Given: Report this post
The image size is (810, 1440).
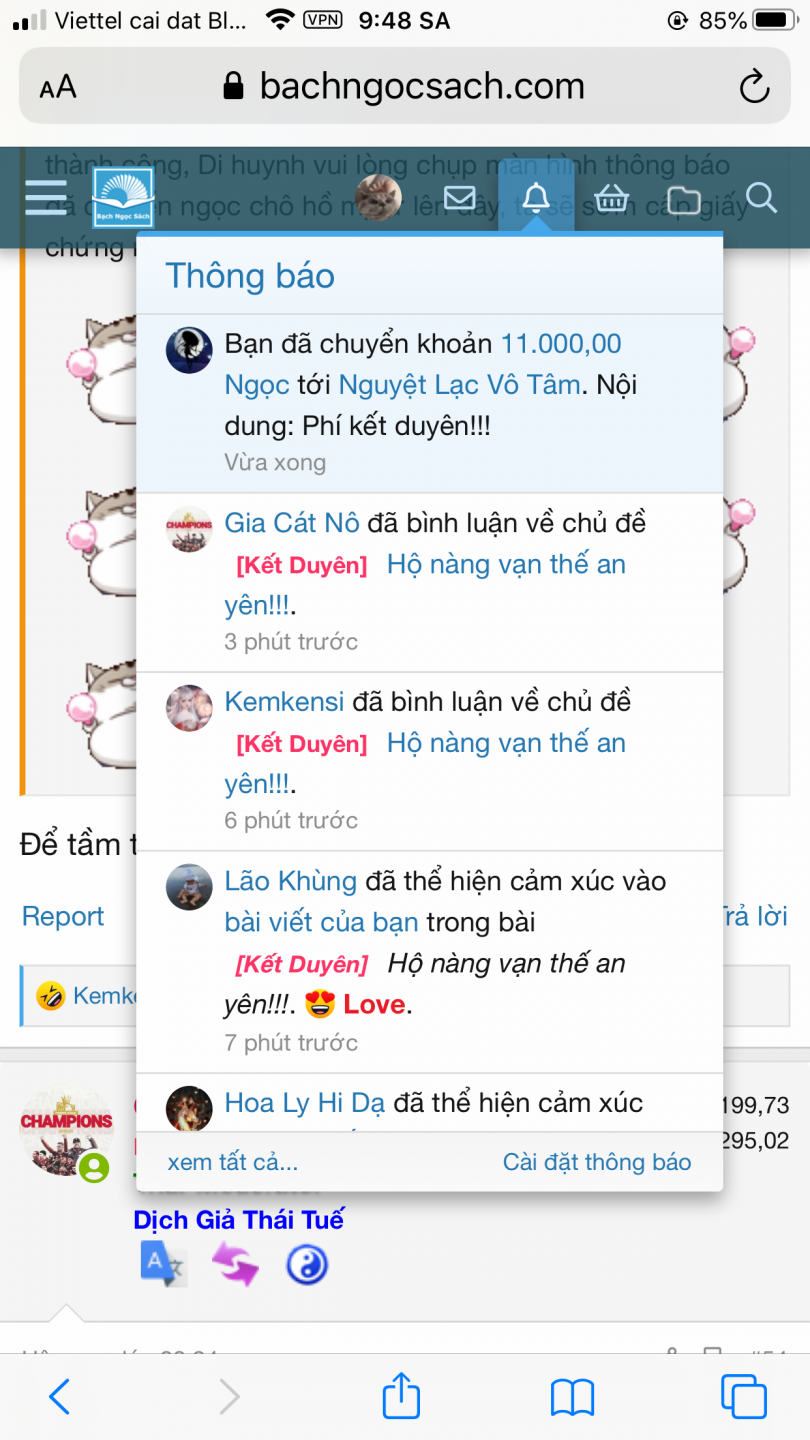Looking at the screenshot, I should coord(63,916).
